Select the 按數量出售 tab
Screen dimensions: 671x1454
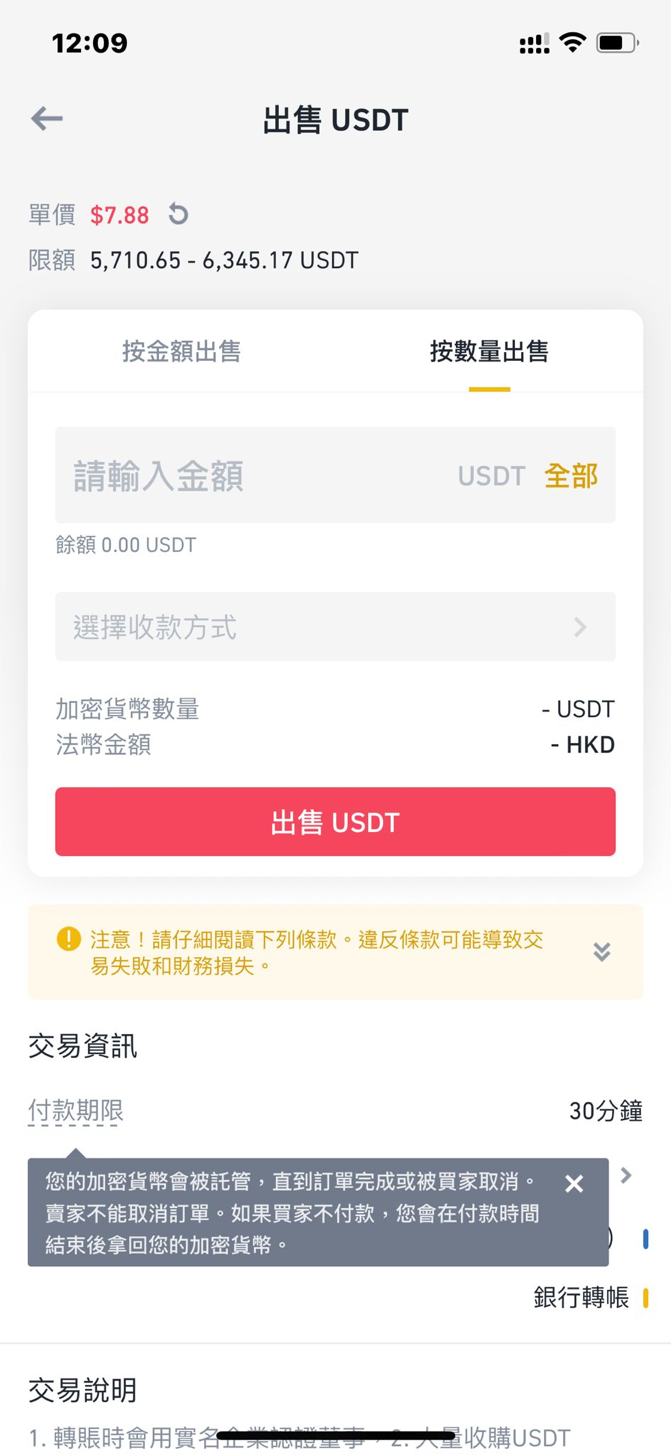coord(489,351)
